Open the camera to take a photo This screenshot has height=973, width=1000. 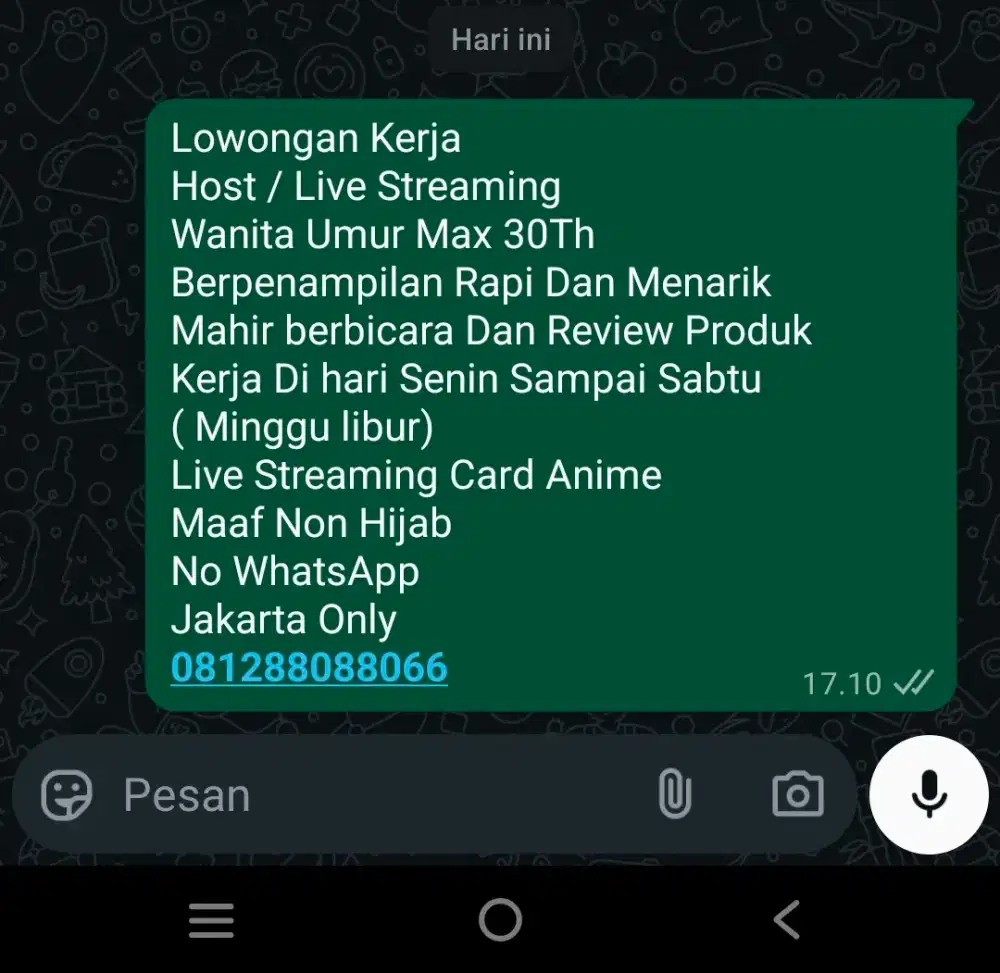click(798, 795)
